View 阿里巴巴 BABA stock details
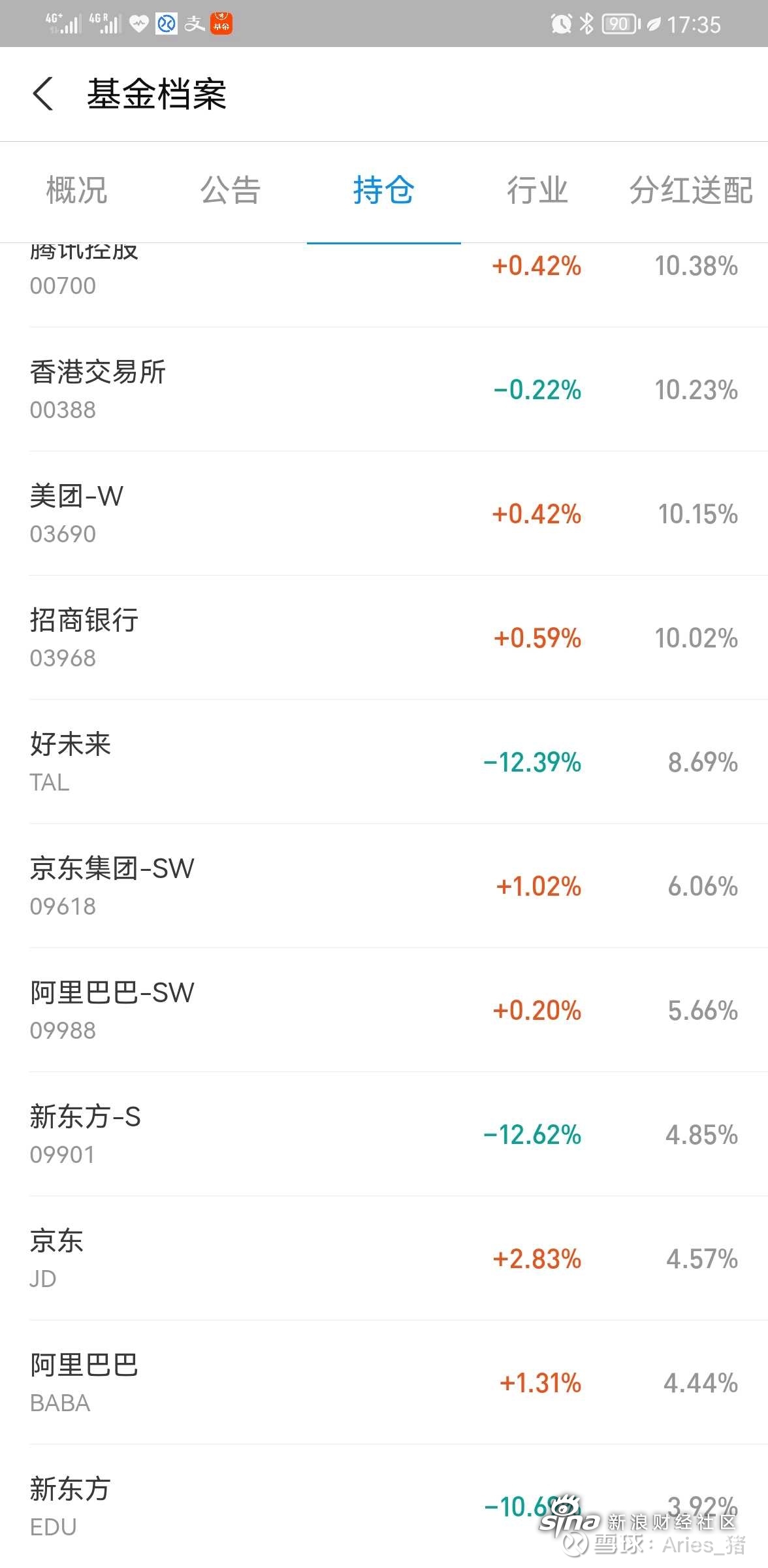 pos(384,1382)
